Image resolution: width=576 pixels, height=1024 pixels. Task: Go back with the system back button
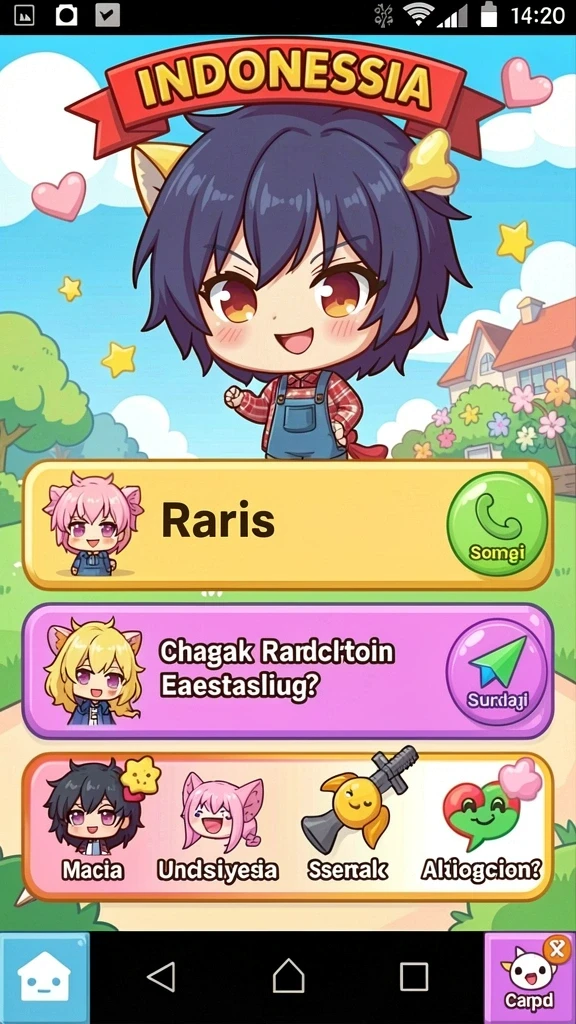[161, 978]
